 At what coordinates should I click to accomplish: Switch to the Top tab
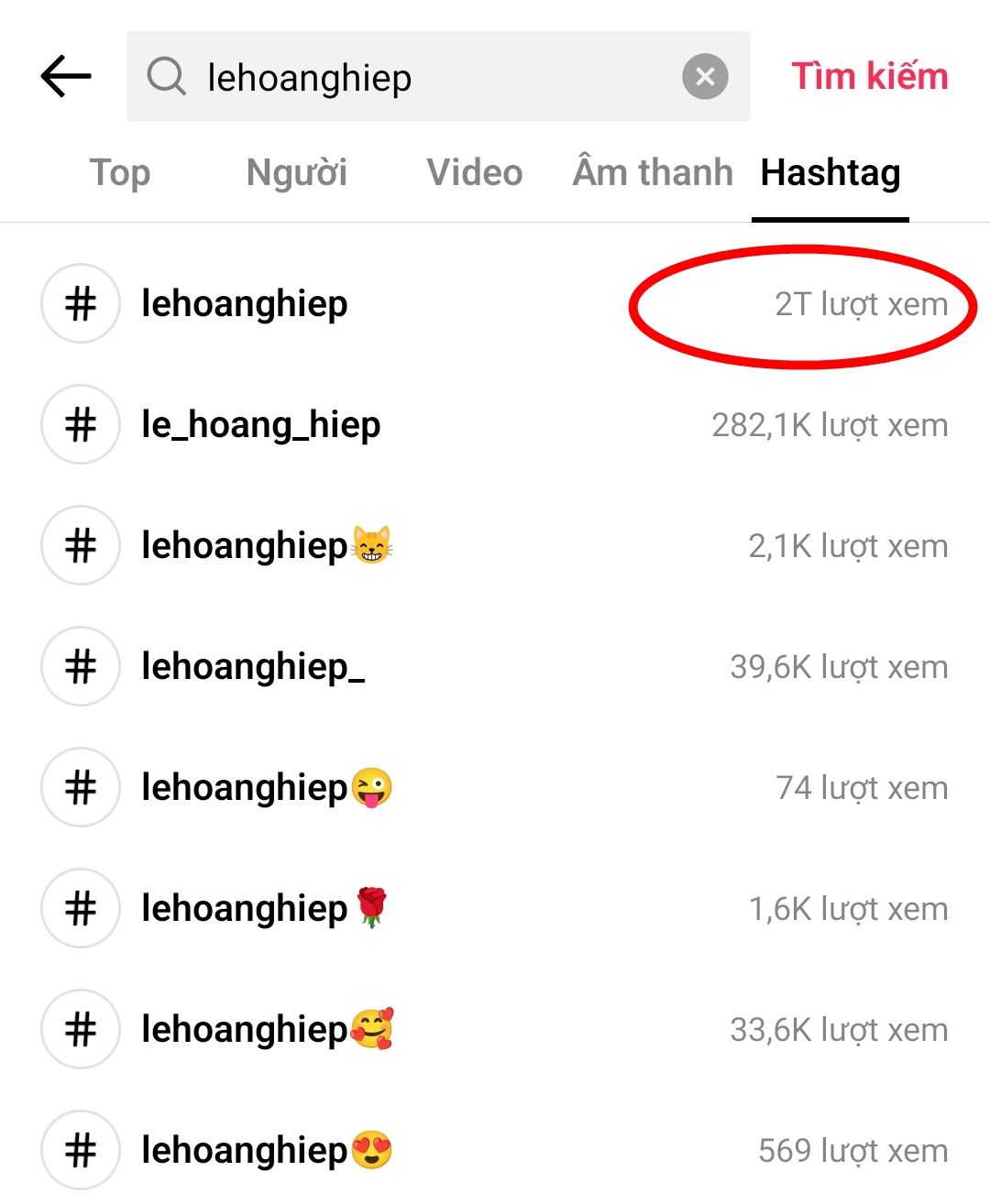point(120,172)
